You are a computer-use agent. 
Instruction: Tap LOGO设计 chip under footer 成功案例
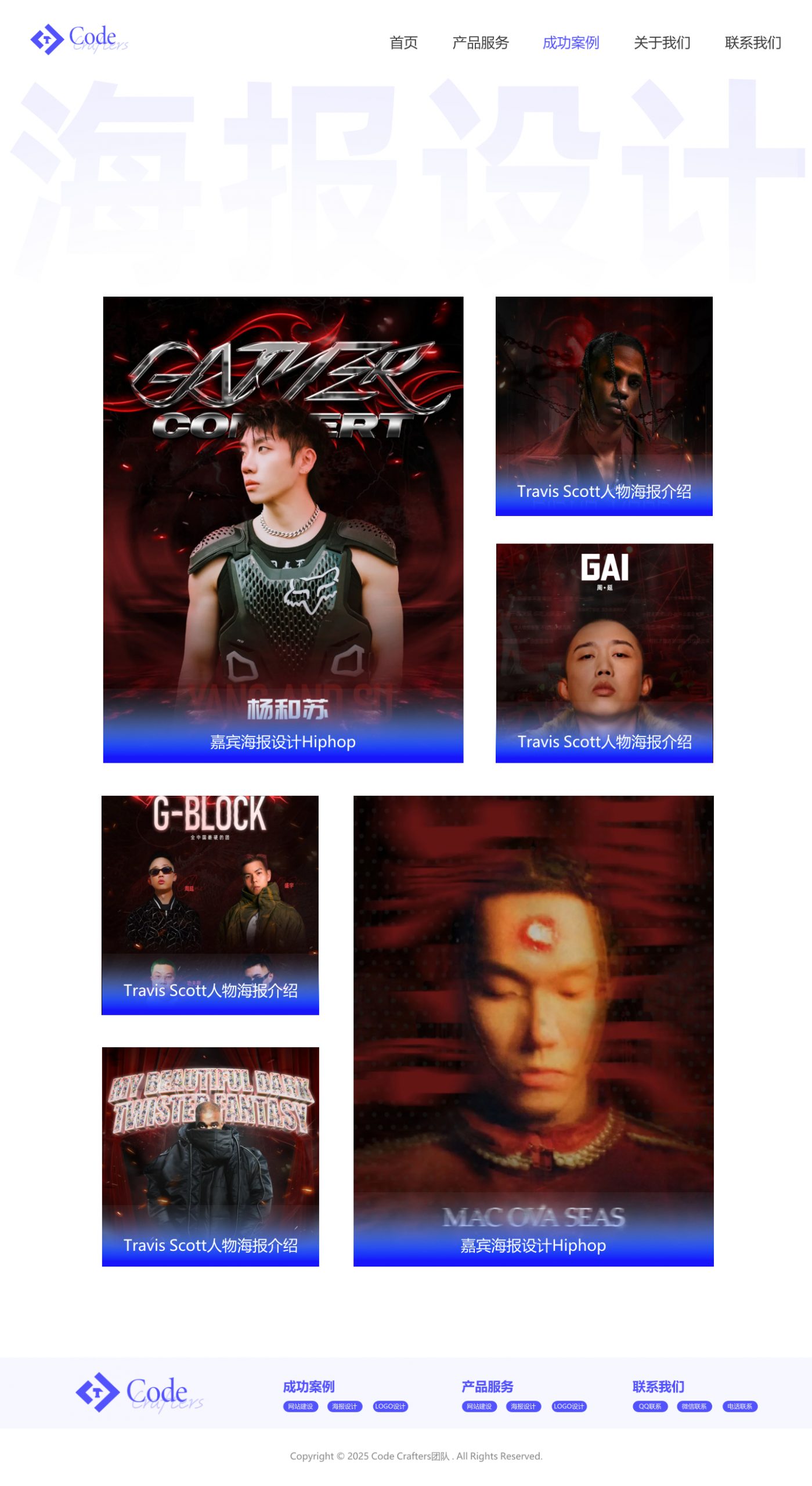(x=390, y=1406)
